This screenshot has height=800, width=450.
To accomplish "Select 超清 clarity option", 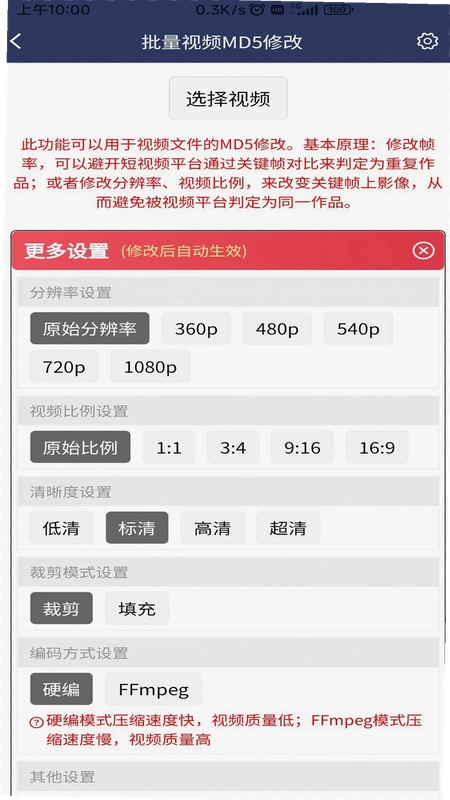I will coord(288,528).
